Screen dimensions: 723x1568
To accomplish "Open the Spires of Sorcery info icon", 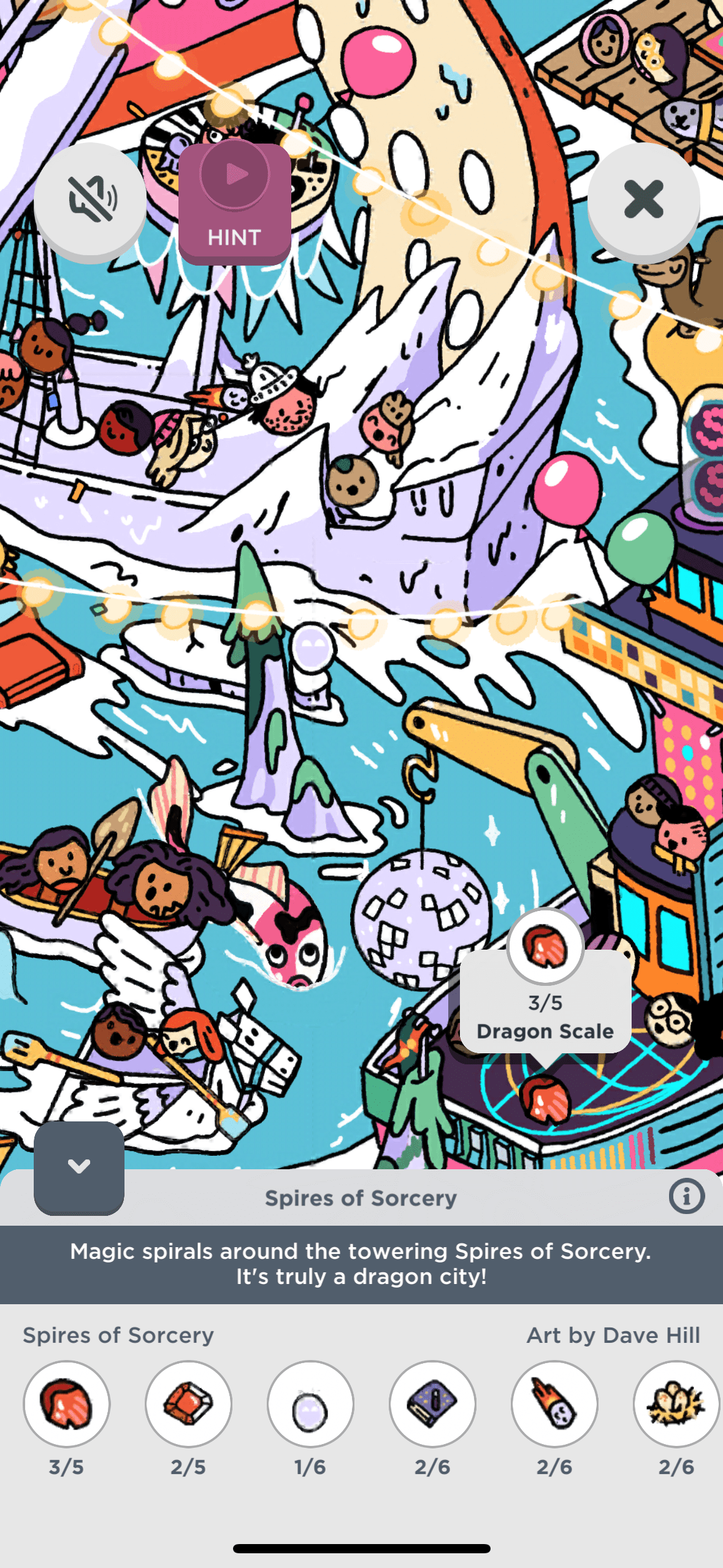I will [686, 1196].
